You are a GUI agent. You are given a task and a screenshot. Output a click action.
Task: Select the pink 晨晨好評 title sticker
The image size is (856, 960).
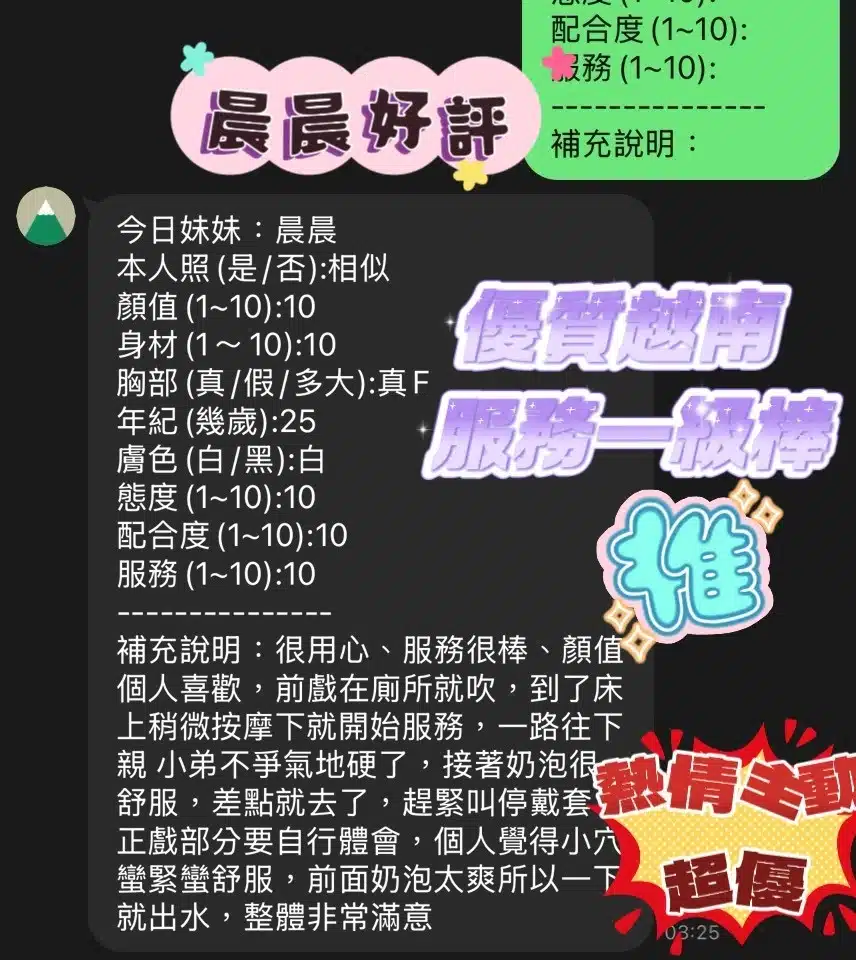[350, 115]
